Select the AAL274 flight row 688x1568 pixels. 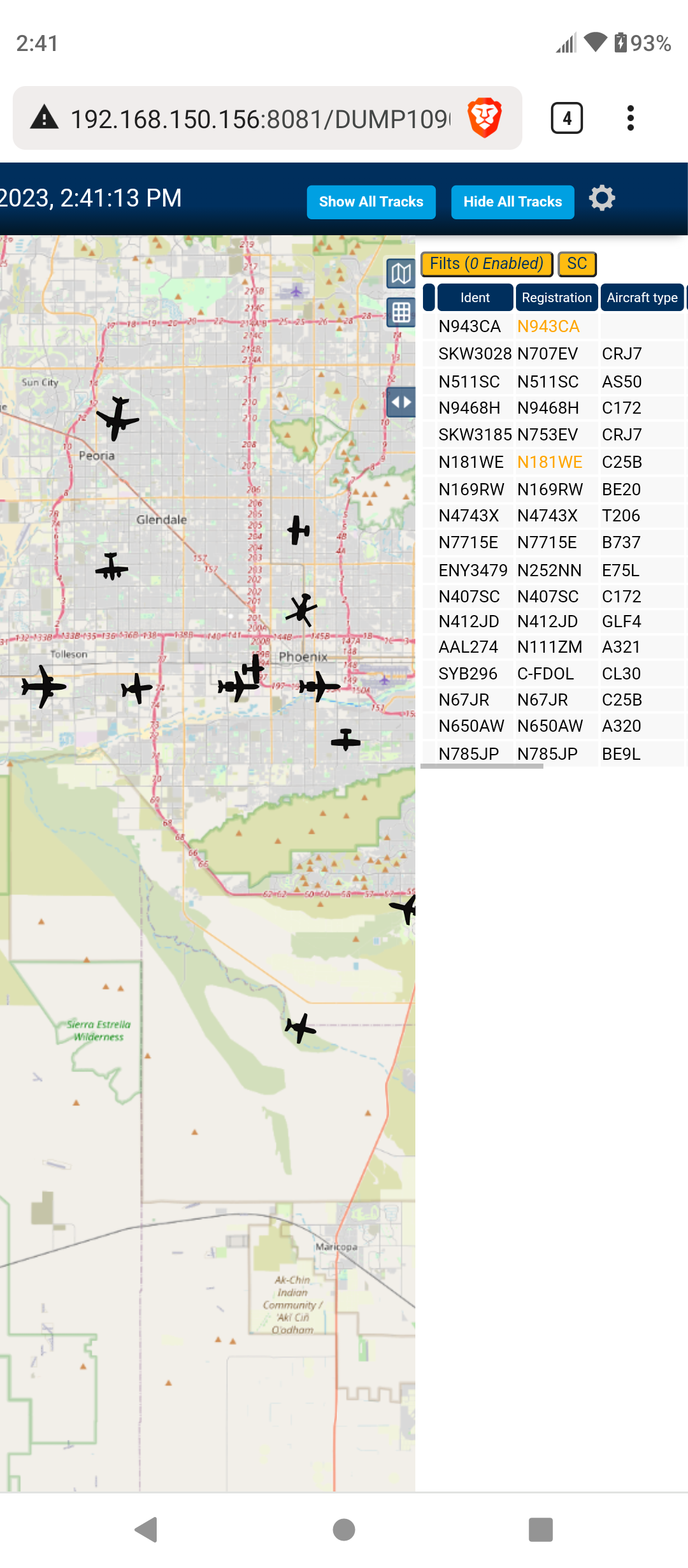tap(554, 647)
